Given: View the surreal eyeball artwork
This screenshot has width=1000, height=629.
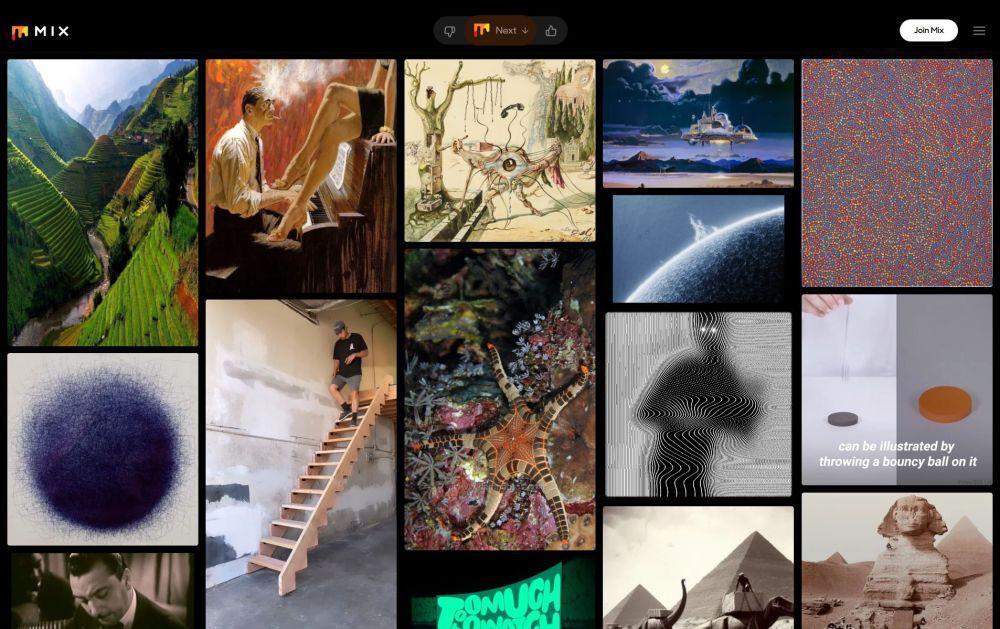Looking at the screenshot, I should click(x=499, y=150).
